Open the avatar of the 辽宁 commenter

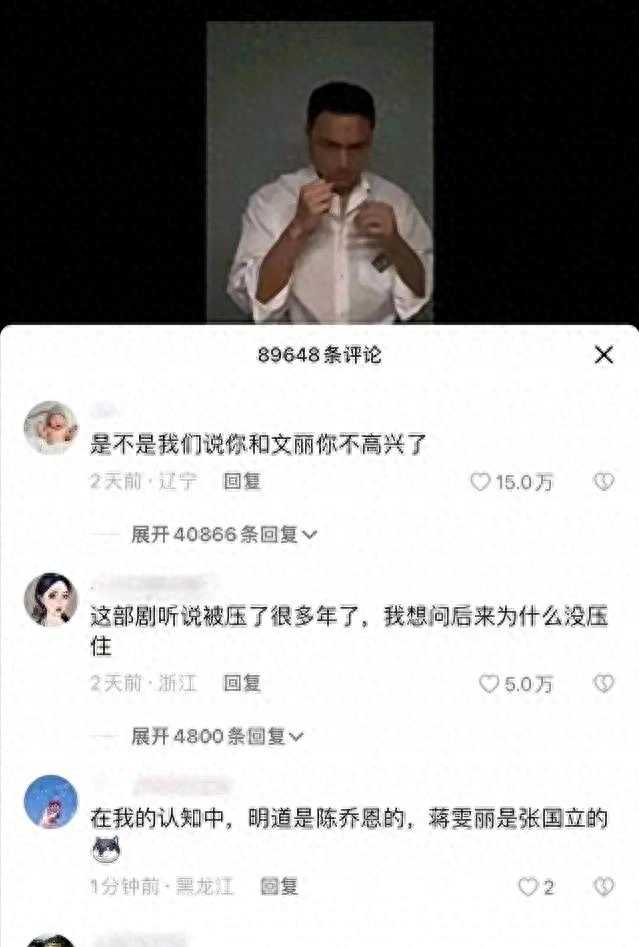(50, 428)
